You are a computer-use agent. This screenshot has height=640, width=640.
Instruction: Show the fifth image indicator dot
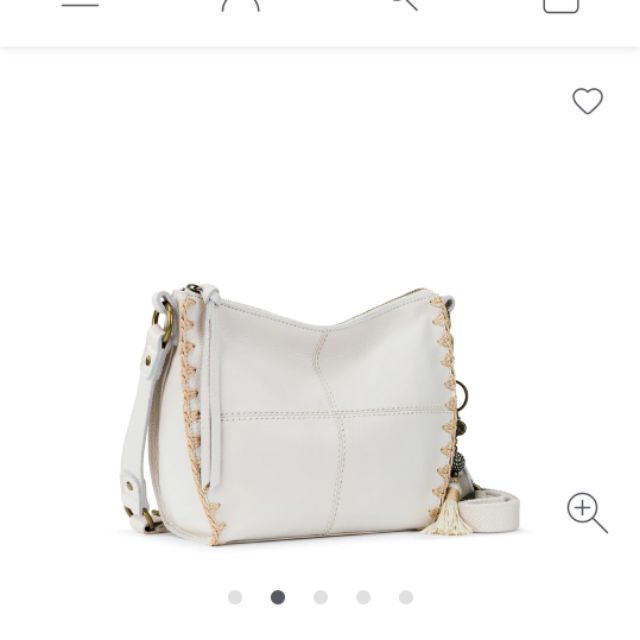(x=406, y=597)
